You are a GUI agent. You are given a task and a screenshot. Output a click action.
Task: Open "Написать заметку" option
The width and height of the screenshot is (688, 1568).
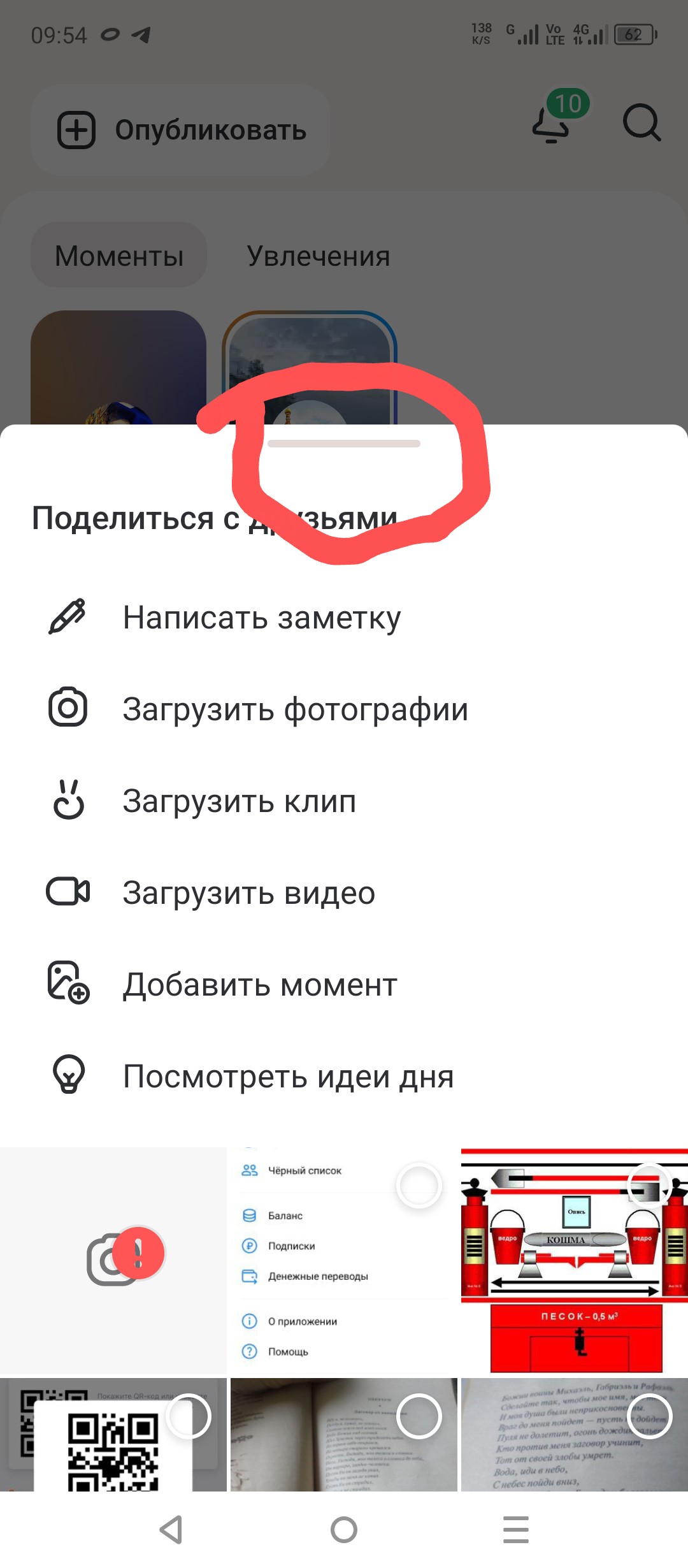tap(261, 618)
